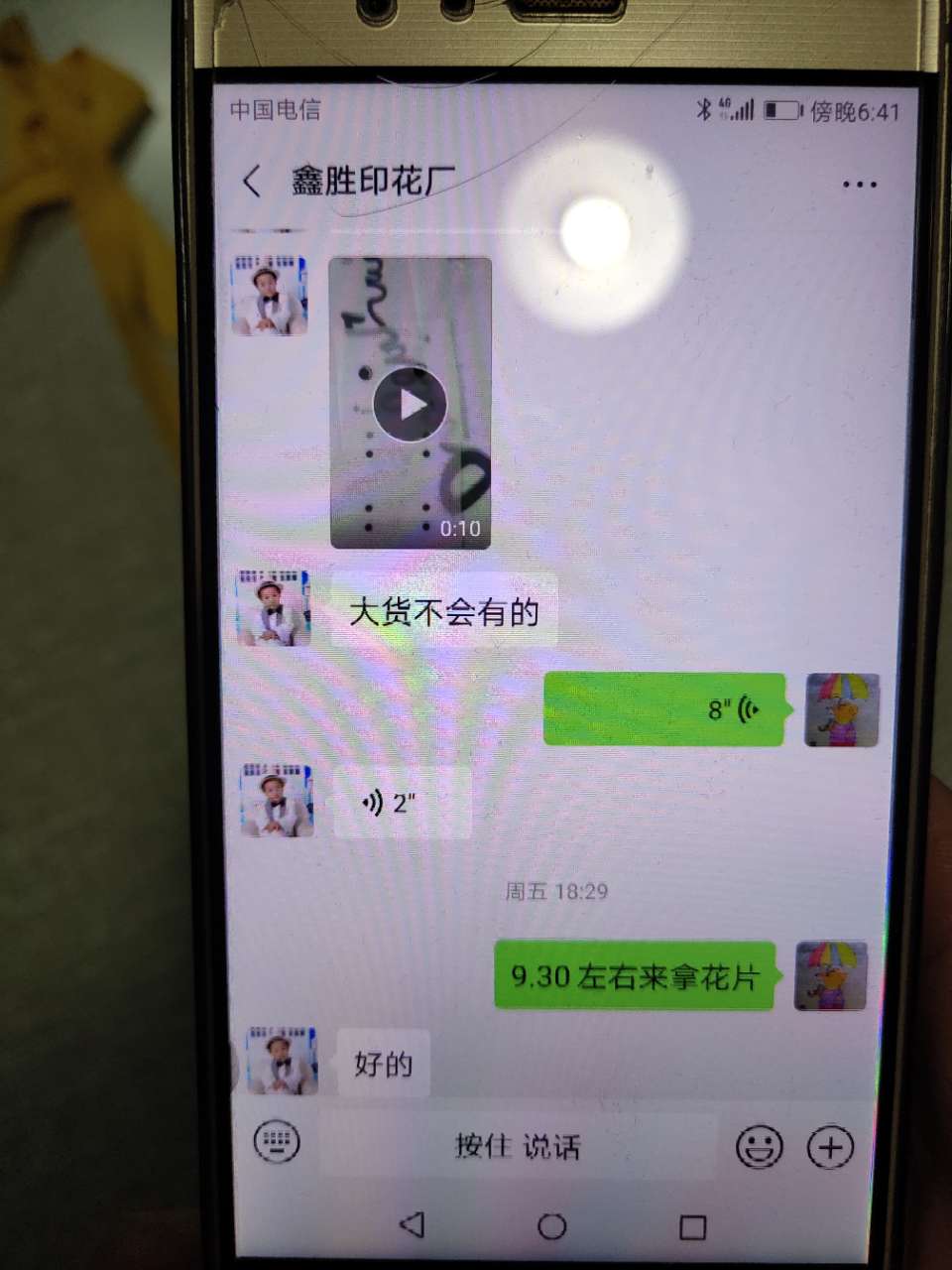Open the plus attachments menu
The height and width of the screenshot is (1270, 952).
831,1148
